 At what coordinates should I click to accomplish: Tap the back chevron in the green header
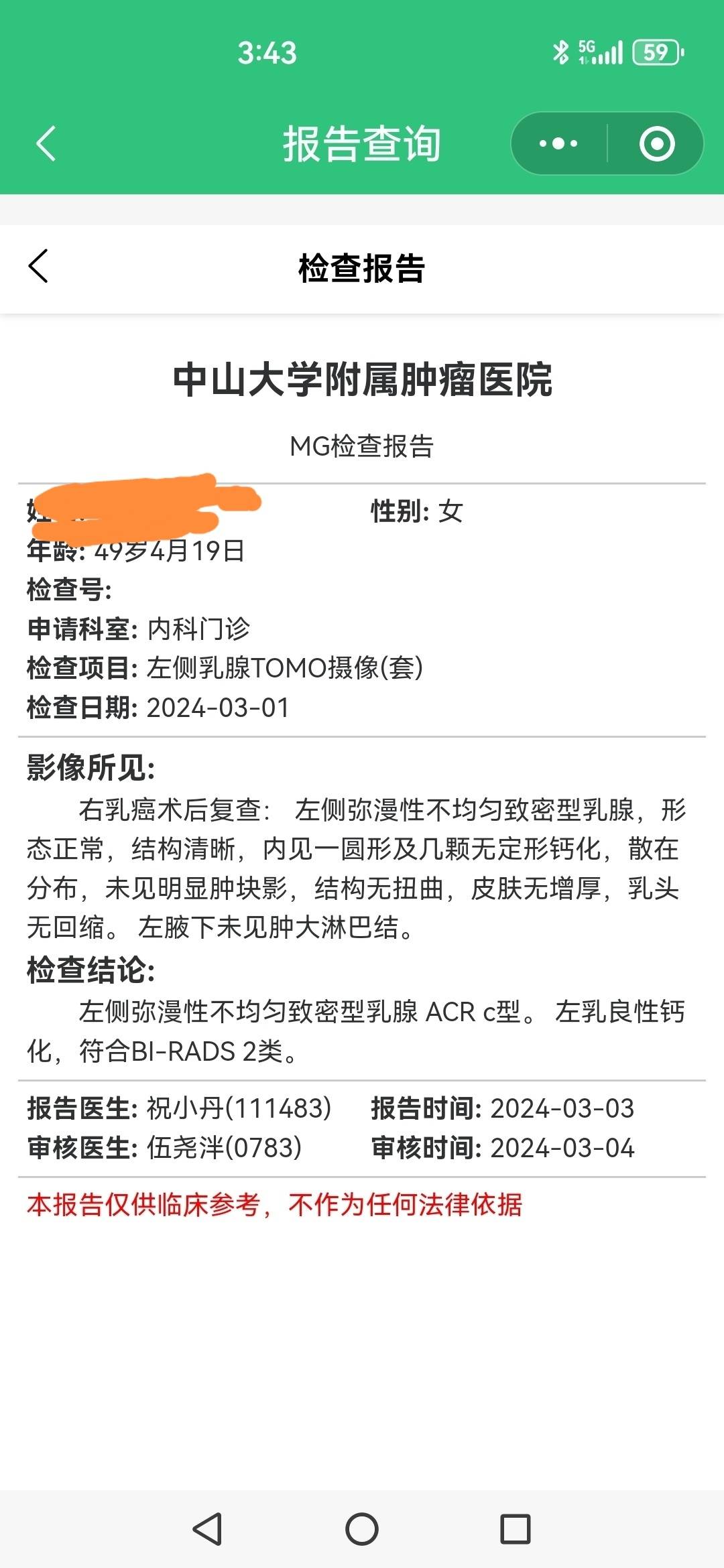click(x=46, y=145)
